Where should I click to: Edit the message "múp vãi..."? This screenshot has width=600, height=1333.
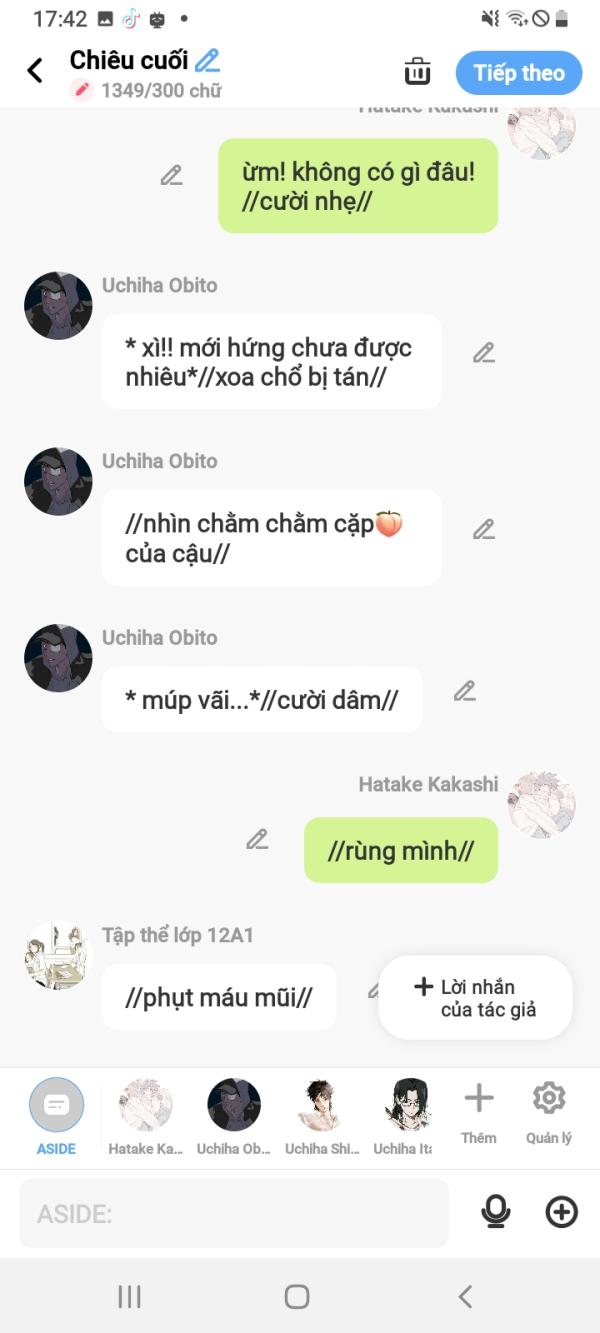pyautogui.click(x=464, y=691)
